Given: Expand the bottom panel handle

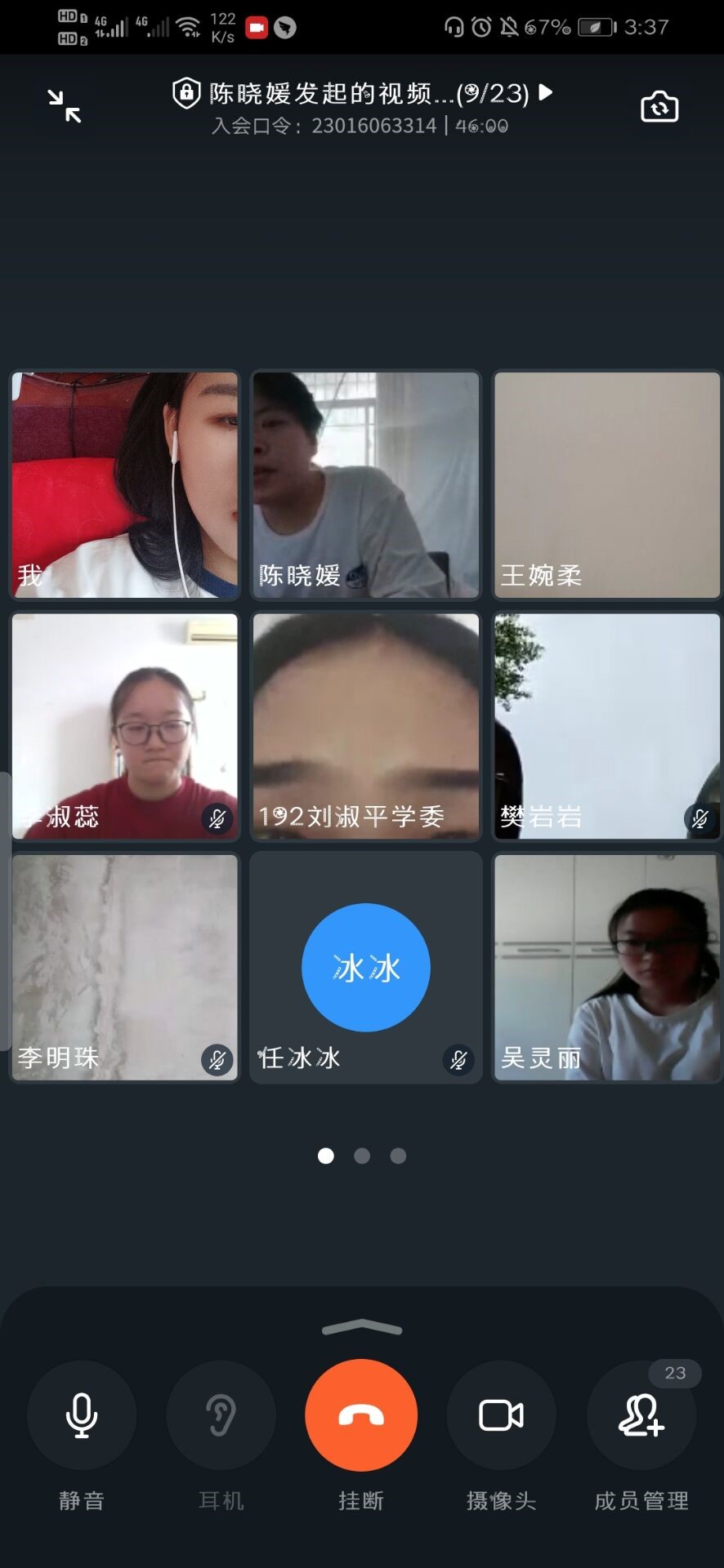Looking at the screenshot, I should [361, 1328].
